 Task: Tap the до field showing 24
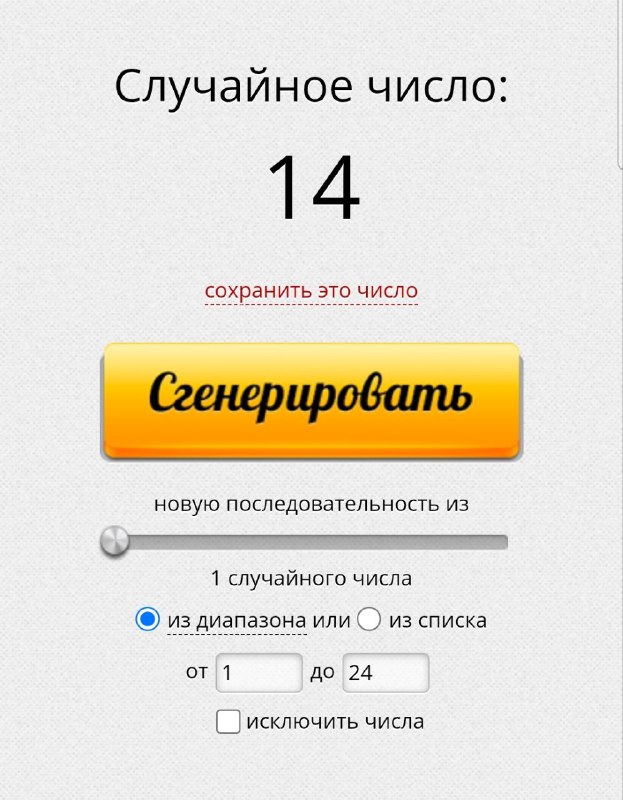pos(386,672)
